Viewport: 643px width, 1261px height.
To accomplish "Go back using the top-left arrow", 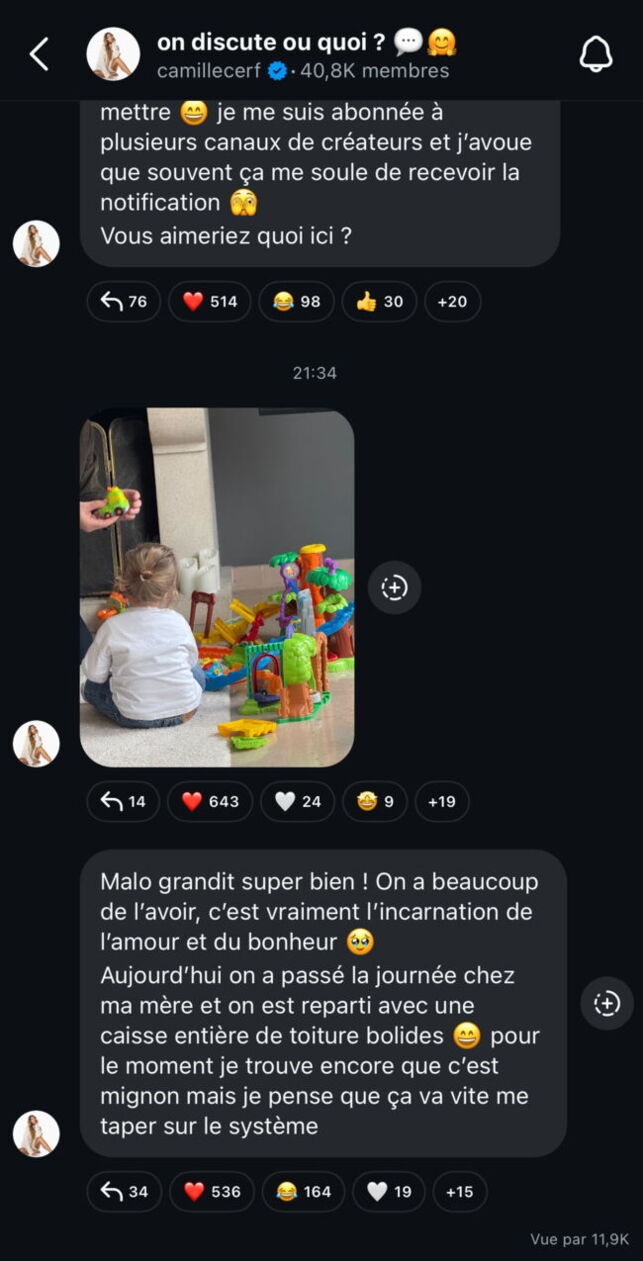I will tap(39, 54).
